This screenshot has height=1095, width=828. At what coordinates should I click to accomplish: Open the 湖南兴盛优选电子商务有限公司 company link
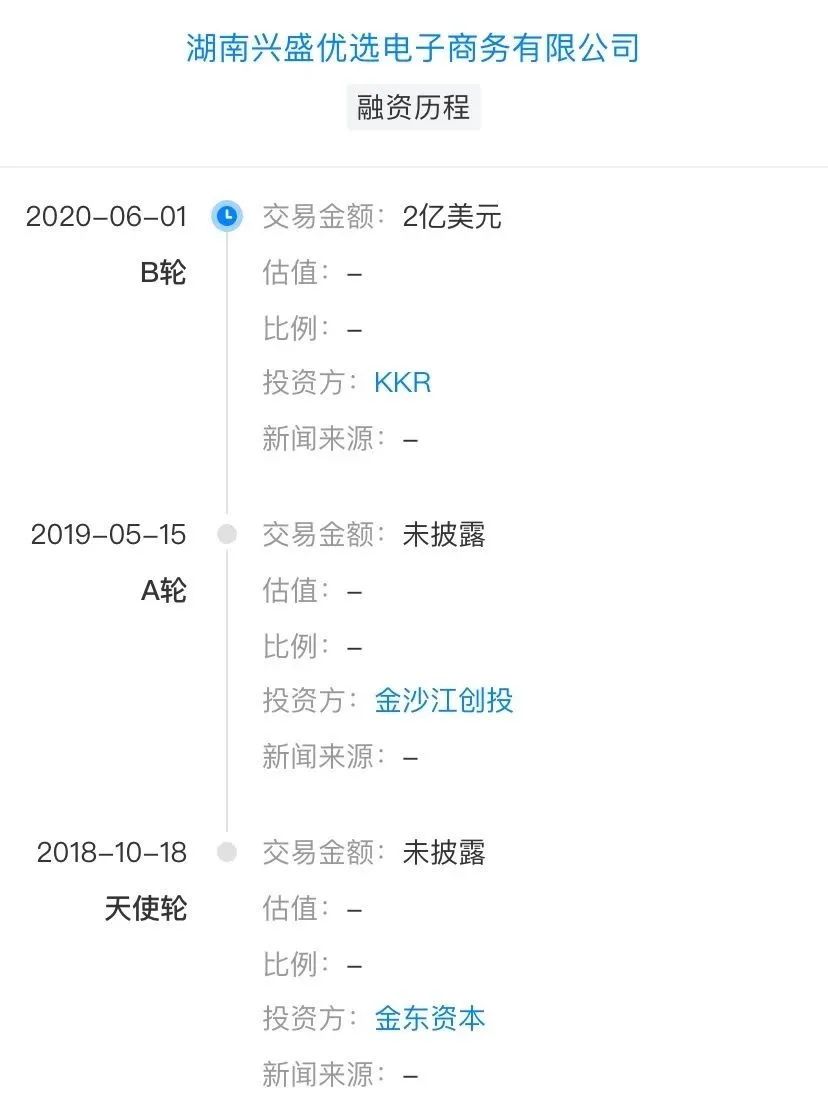point(413,47)
